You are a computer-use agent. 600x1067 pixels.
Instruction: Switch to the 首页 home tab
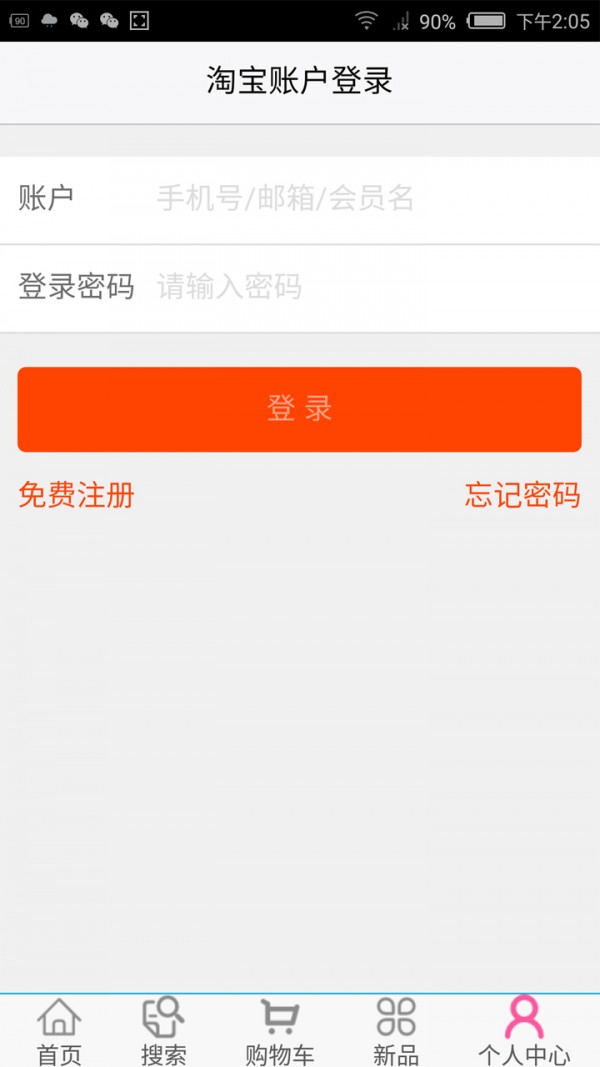coord(59,1030)
